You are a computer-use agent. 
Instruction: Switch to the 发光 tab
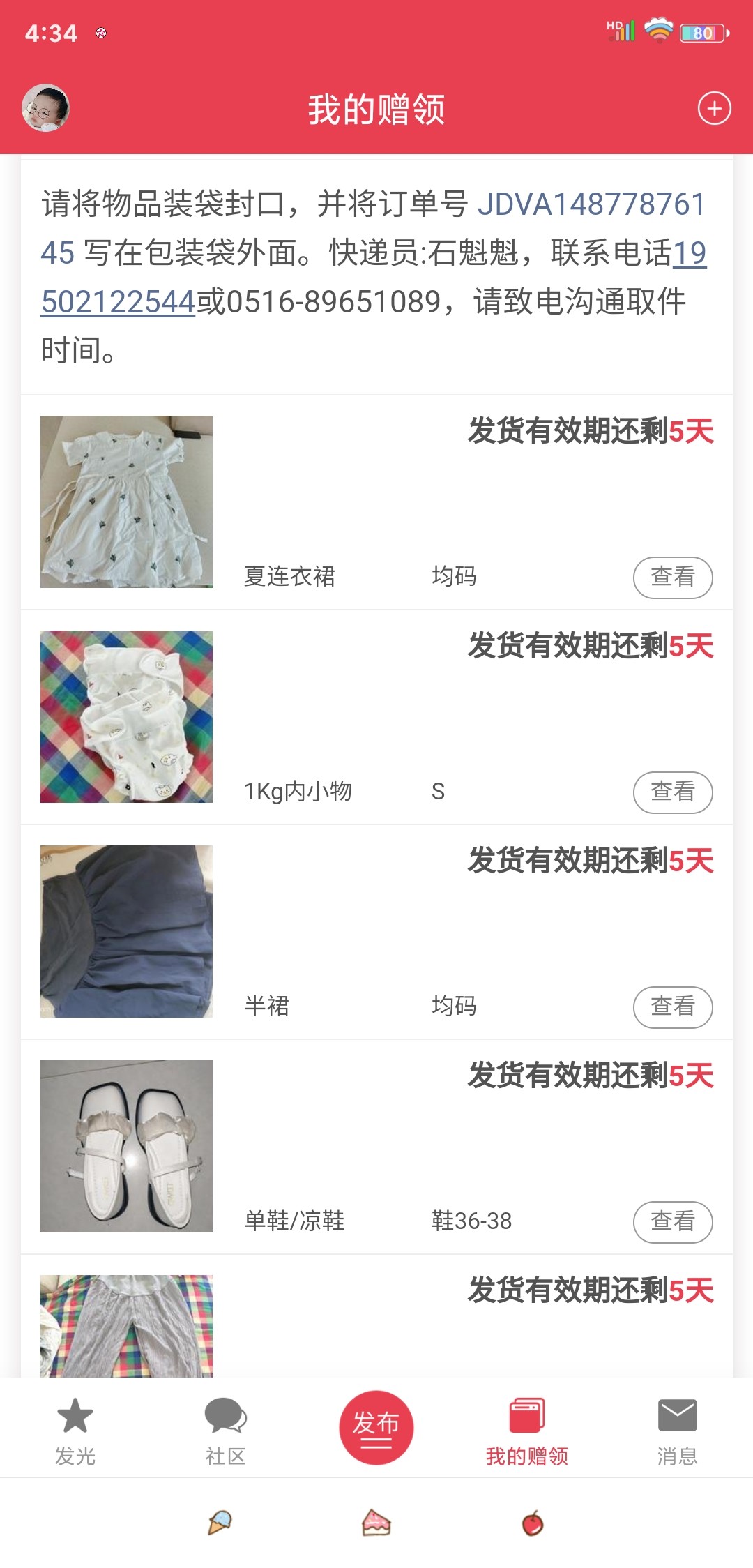point(75,1431)
